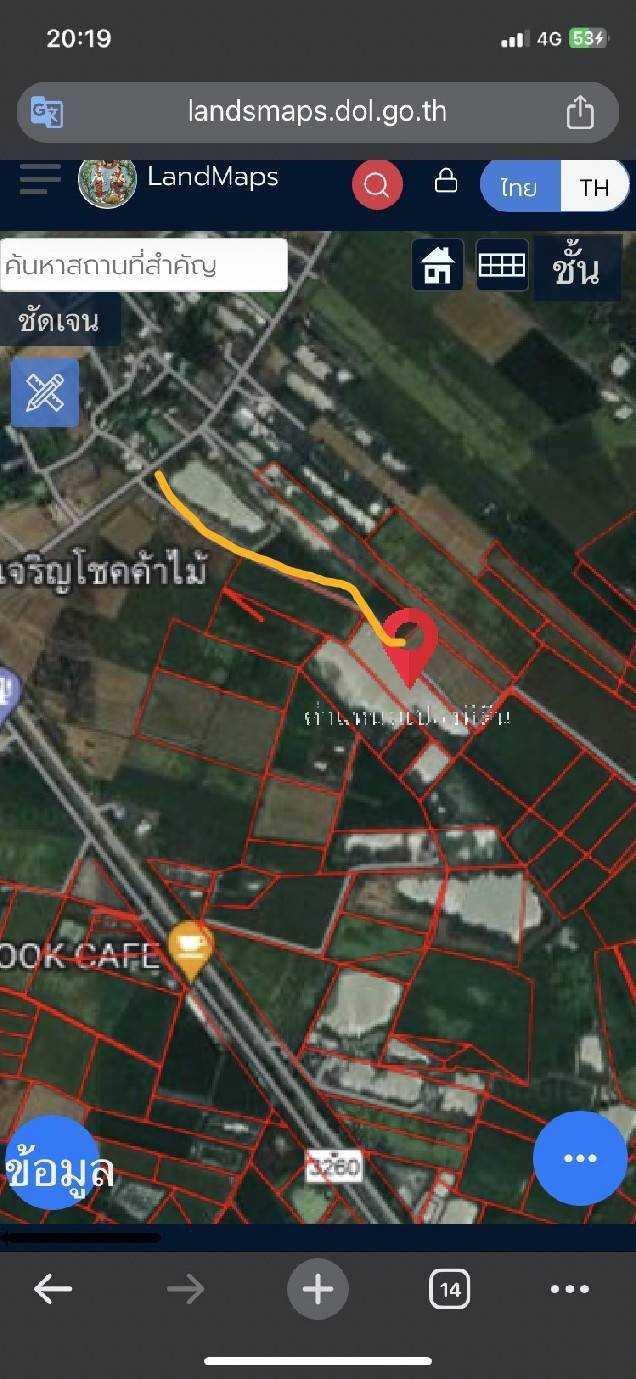636x1379 pixels.
Task: Open the grid view button
Action: pyautogui.click(x=502, y=265)
